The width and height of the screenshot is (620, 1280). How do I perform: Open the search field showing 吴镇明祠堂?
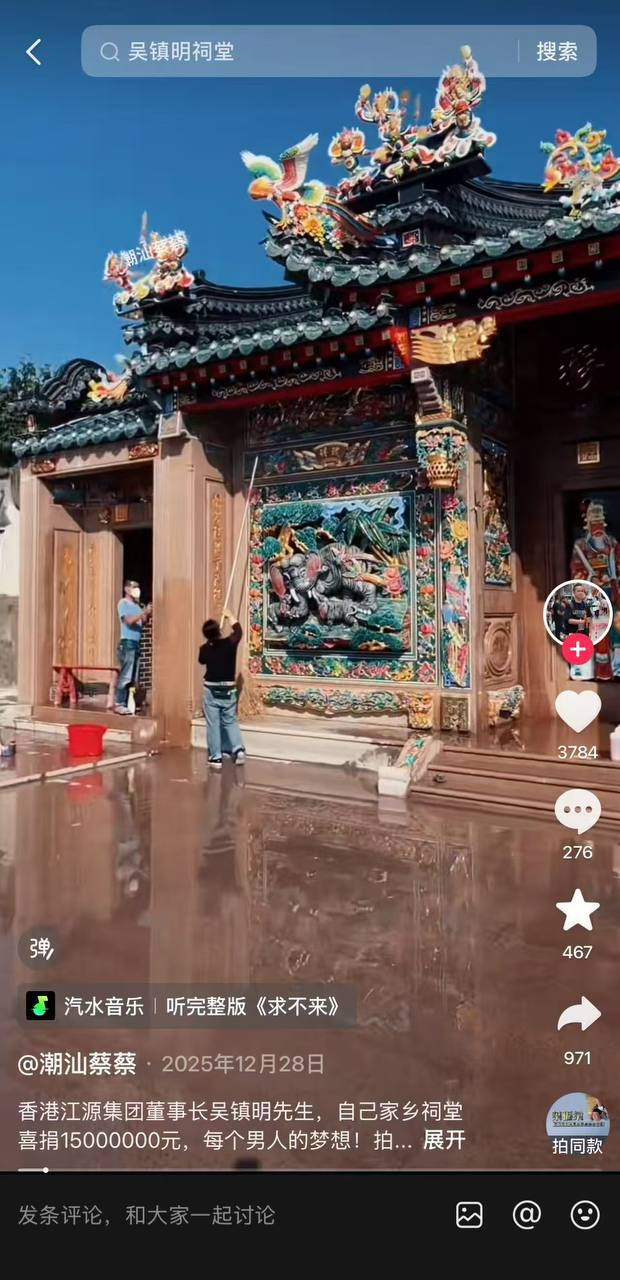point(300,51)
